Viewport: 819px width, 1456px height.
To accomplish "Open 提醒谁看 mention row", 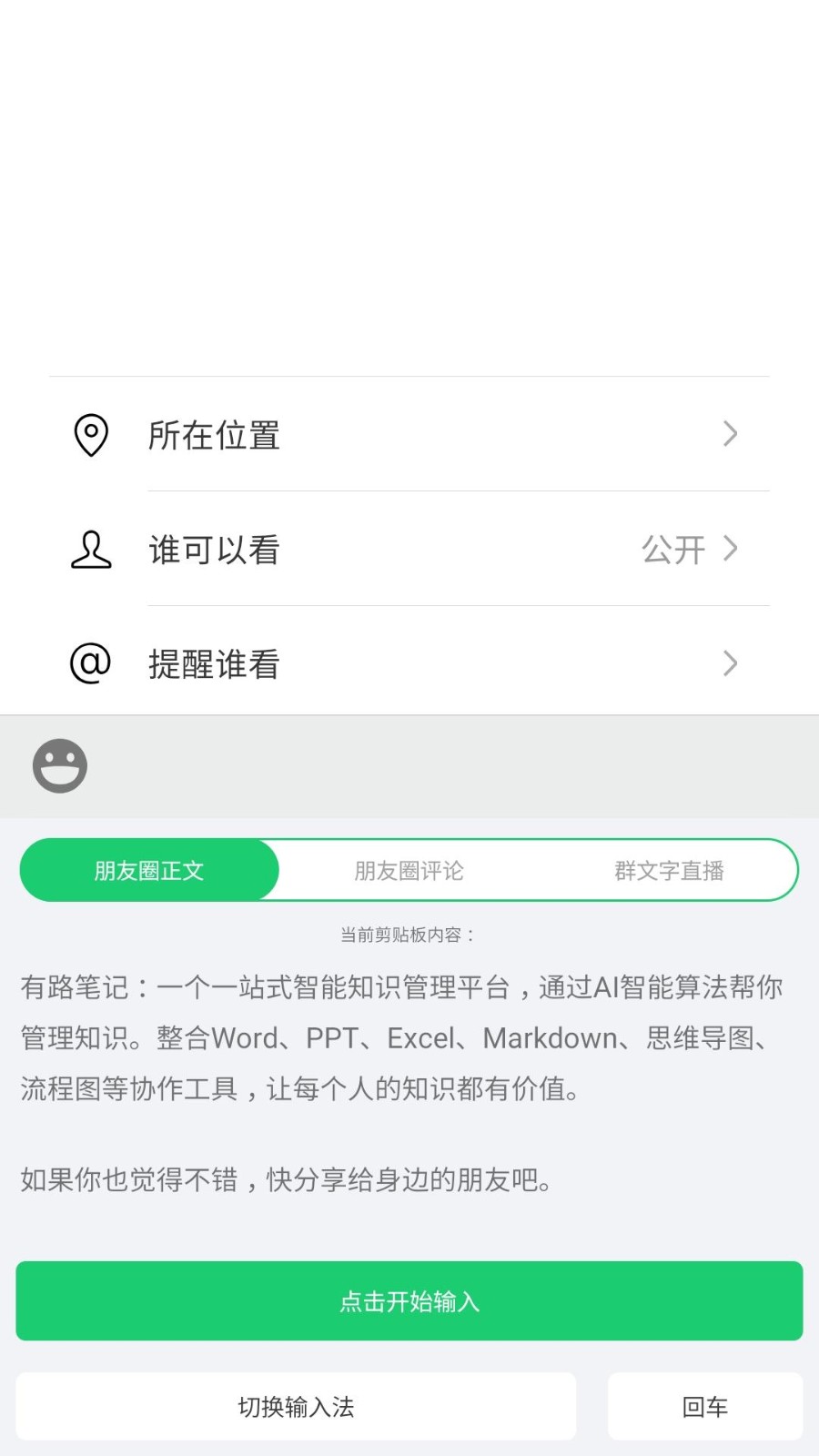I will (x=409, y=663).
